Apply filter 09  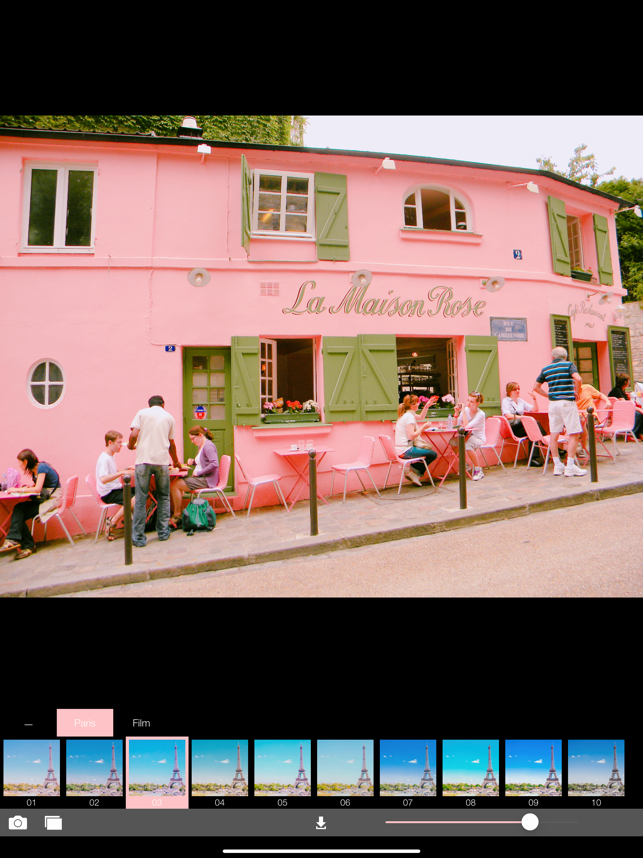click(533, 768)
